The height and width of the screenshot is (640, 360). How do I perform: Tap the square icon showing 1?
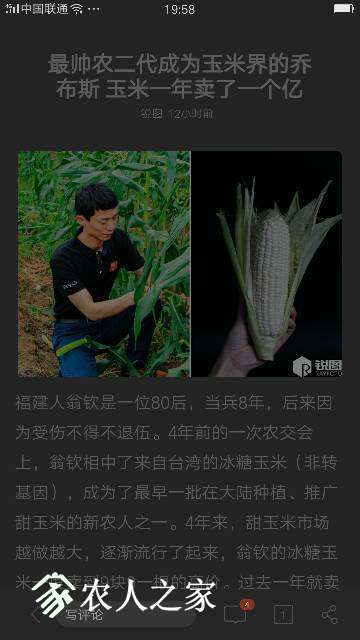(x=283, y=614)
